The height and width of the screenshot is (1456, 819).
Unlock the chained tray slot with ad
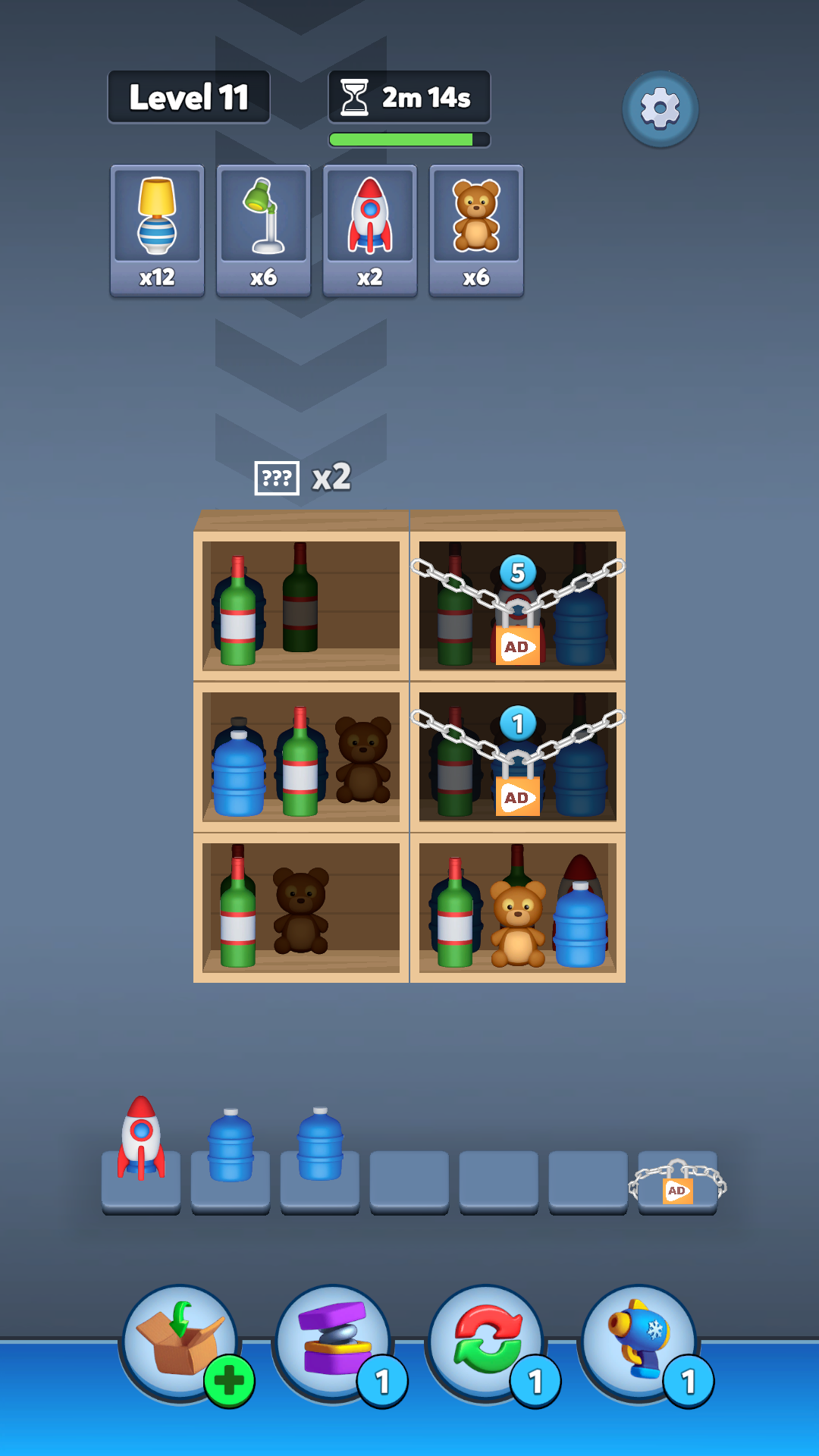[x=677, y=1188]
